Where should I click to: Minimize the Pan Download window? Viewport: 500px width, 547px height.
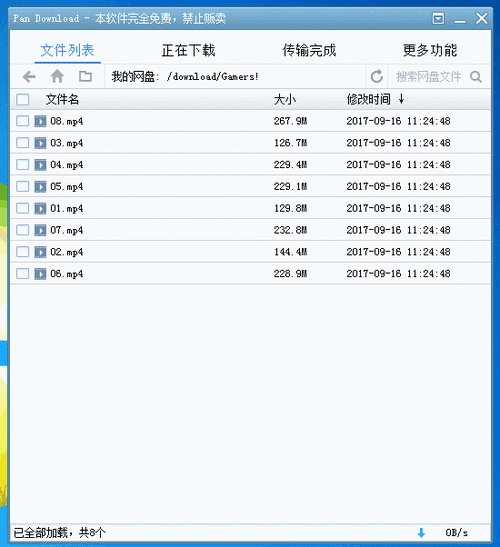[460, 21]
